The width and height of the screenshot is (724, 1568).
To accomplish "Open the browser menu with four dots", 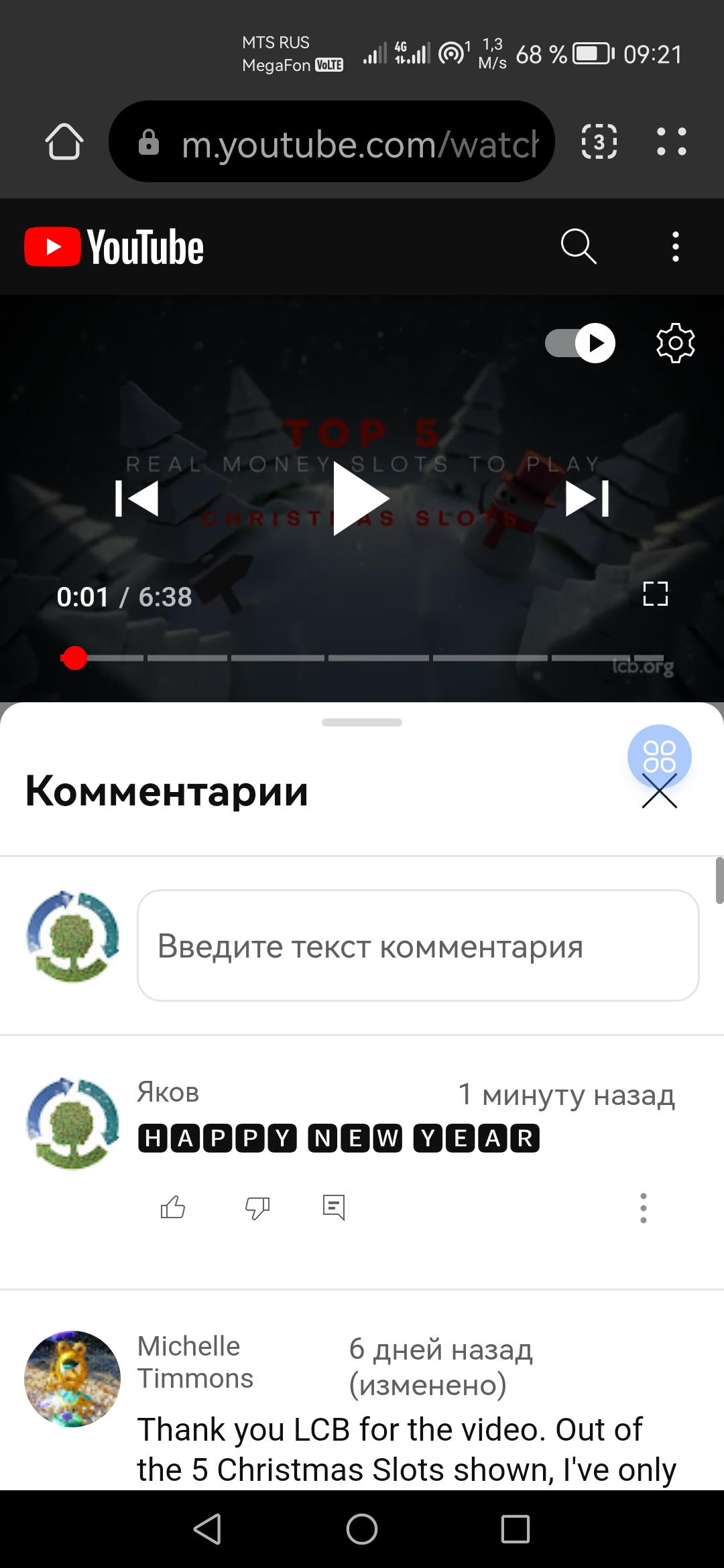I will (x=671, y=142).
